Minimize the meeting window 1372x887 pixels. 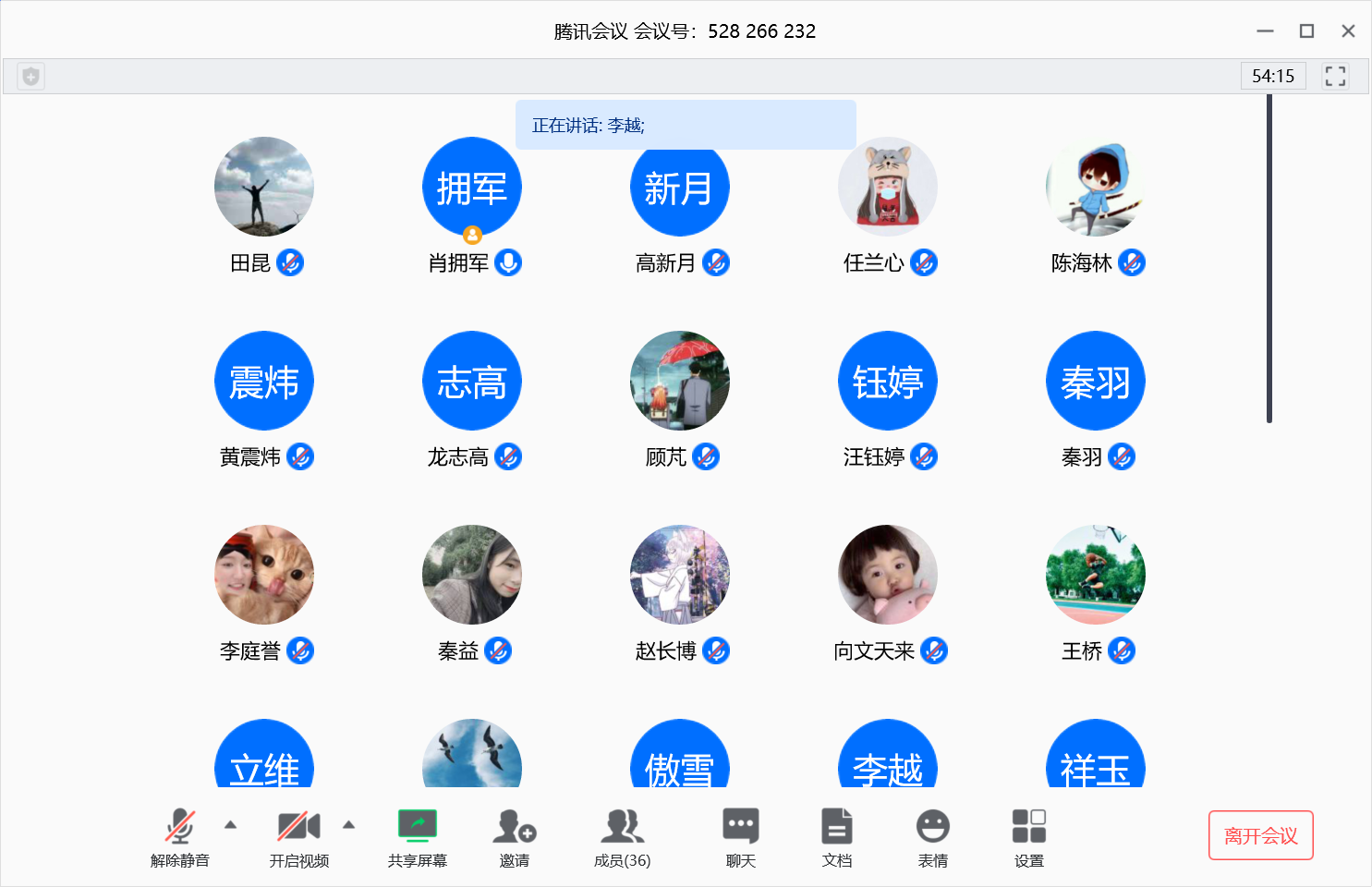tap(1265, 31)
